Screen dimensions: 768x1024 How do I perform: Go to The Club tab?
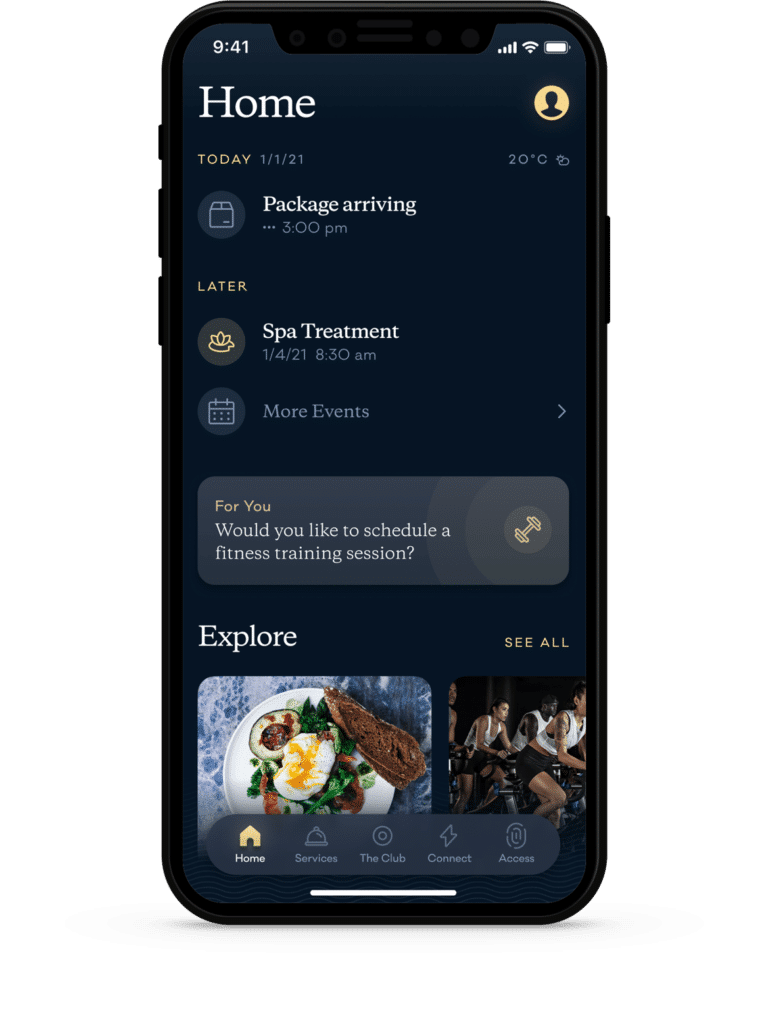point(382,845)
